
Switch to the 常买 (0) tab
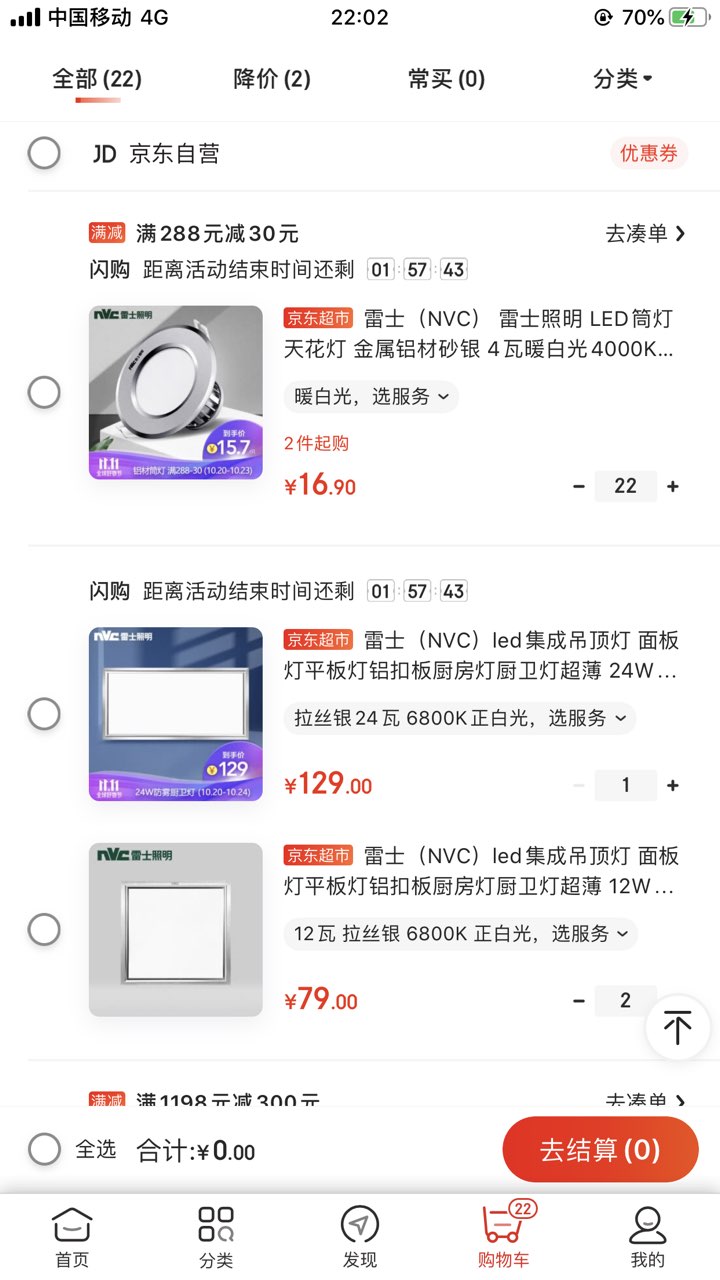(446, 79)
